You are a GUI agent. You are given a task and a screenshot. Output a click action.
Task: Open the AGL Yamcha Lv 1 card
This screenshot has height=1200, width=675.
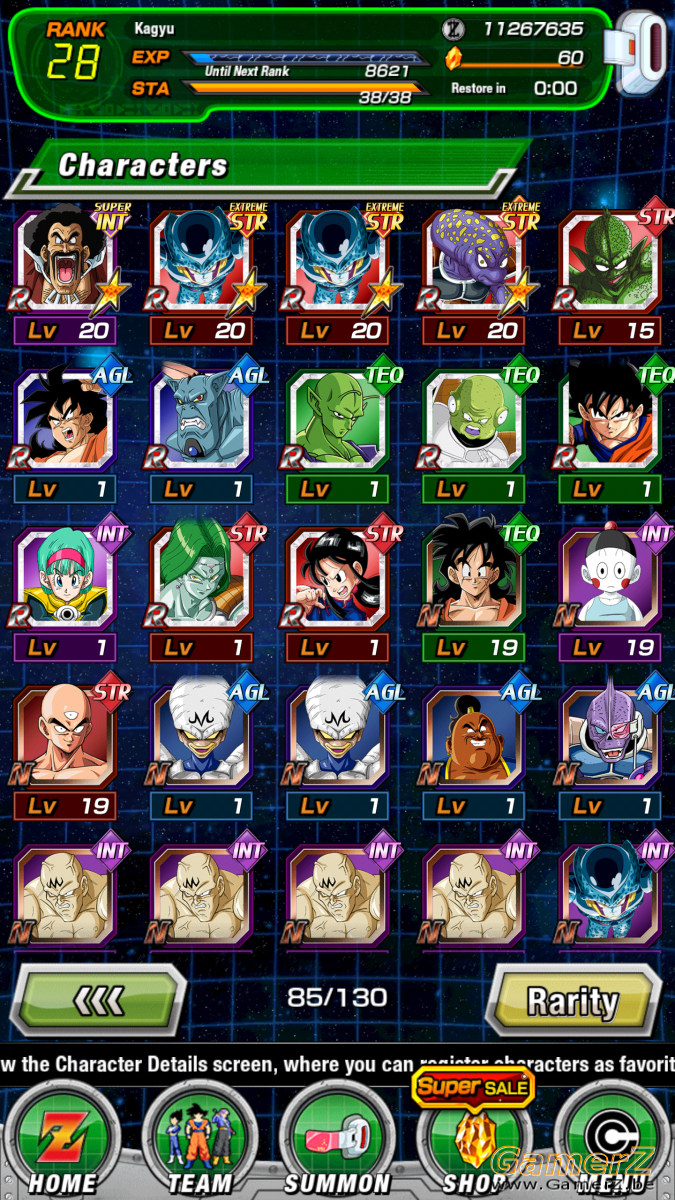(65, 422)
